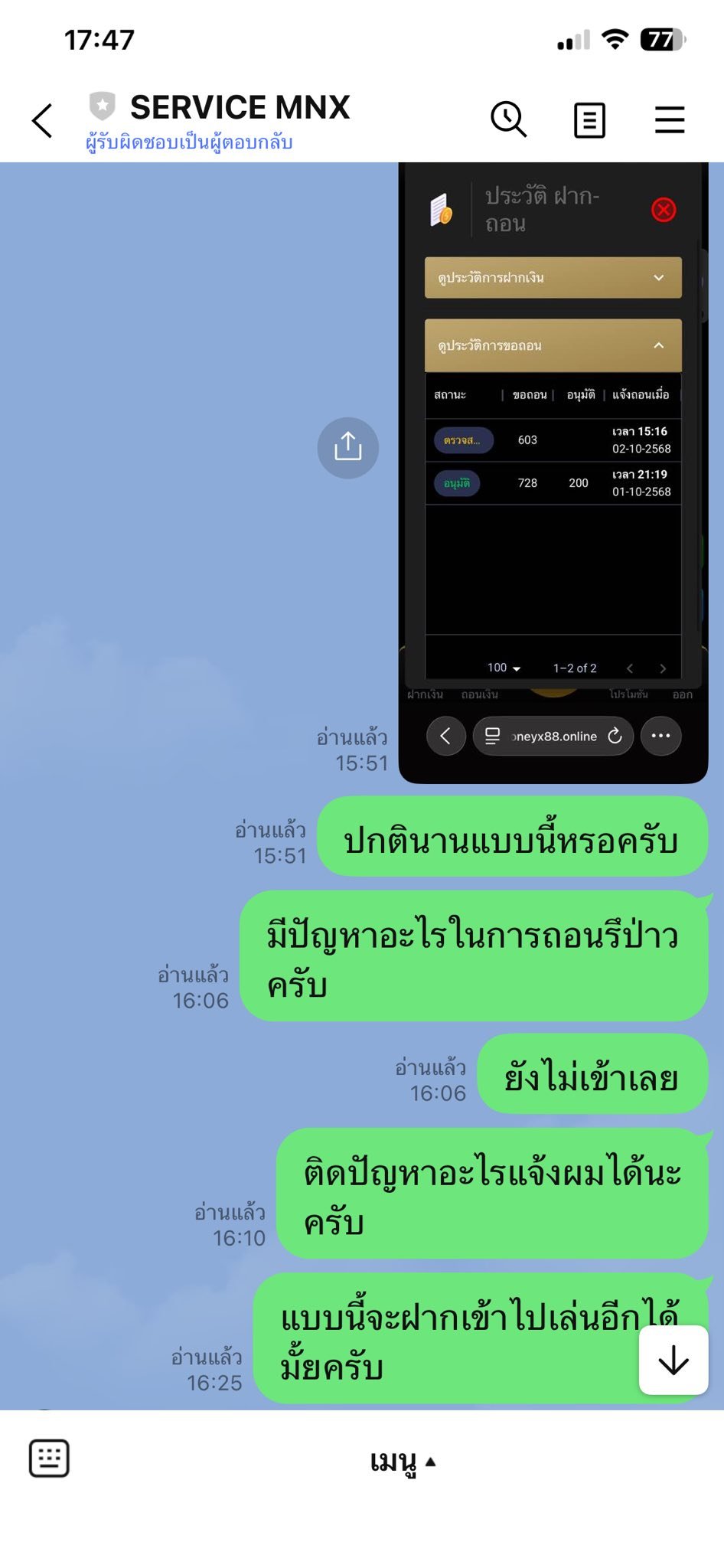Share the withdrawal history screenshot

click(348, 448)
